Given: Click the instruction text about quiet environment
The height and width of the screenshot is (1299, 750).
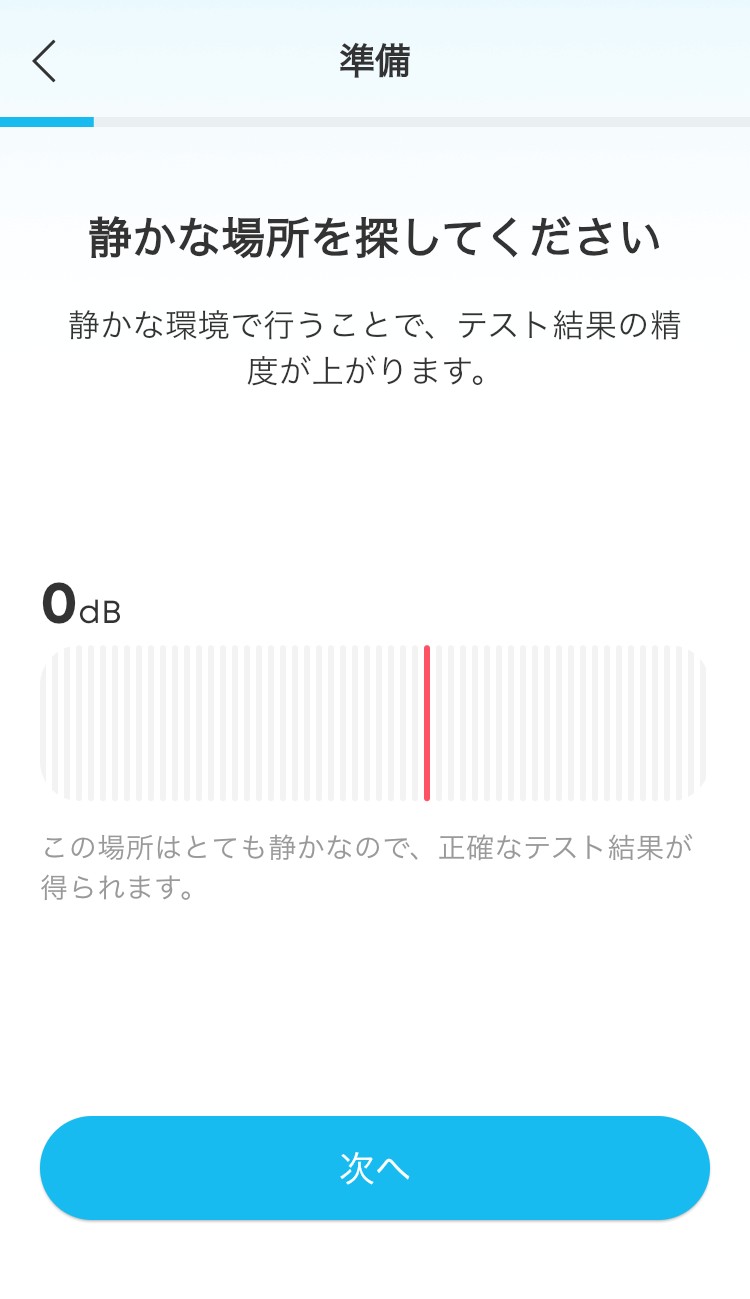Looking at the screenshot, I should (375, 345).
